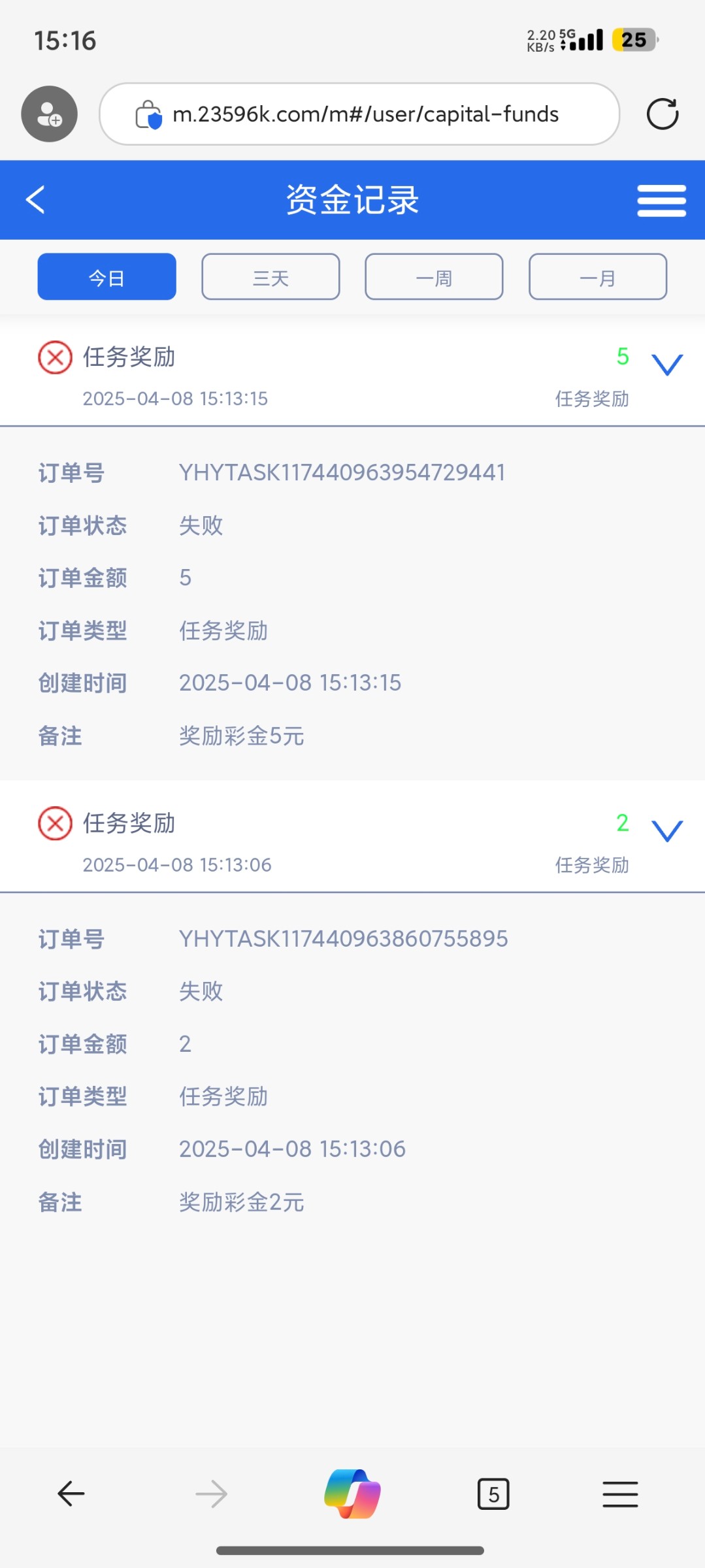Open the Copilot button in bottom bar
The image size is (705, 1568).
pos(352,1494)
